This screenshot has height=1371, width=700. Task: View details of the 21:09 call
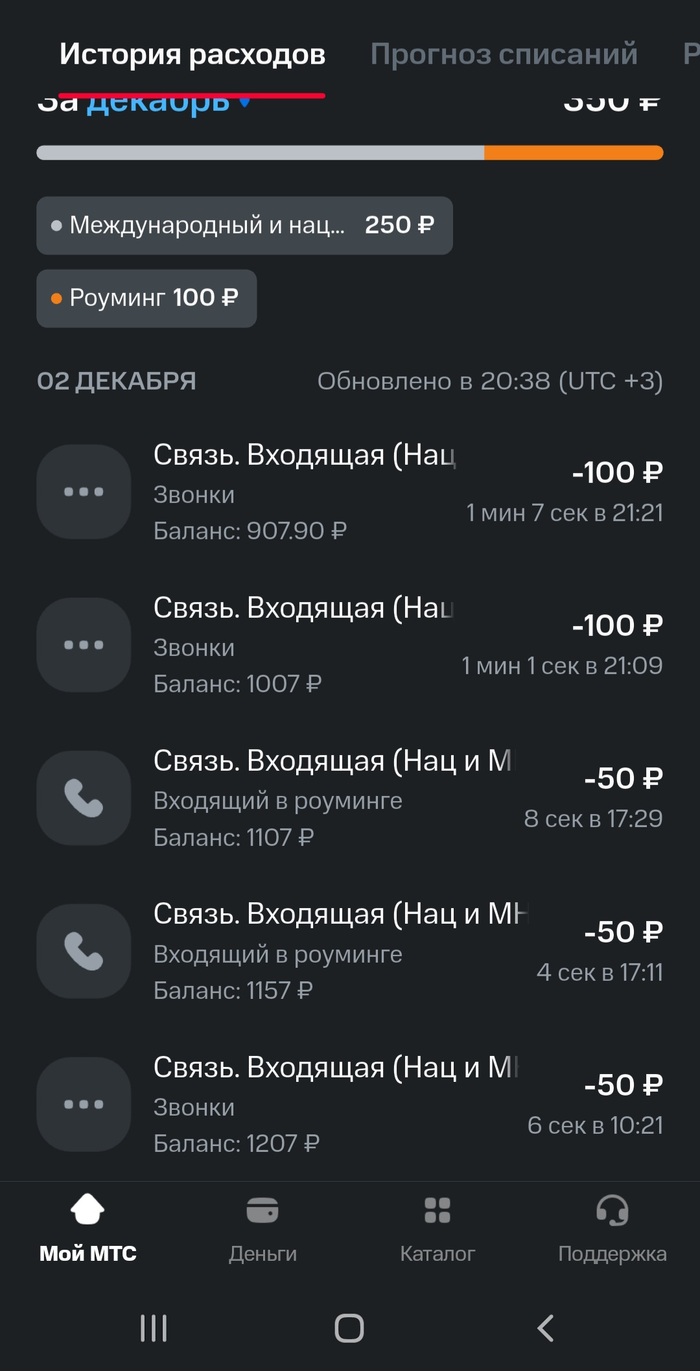pyautogui.click(x=350, y=645)
